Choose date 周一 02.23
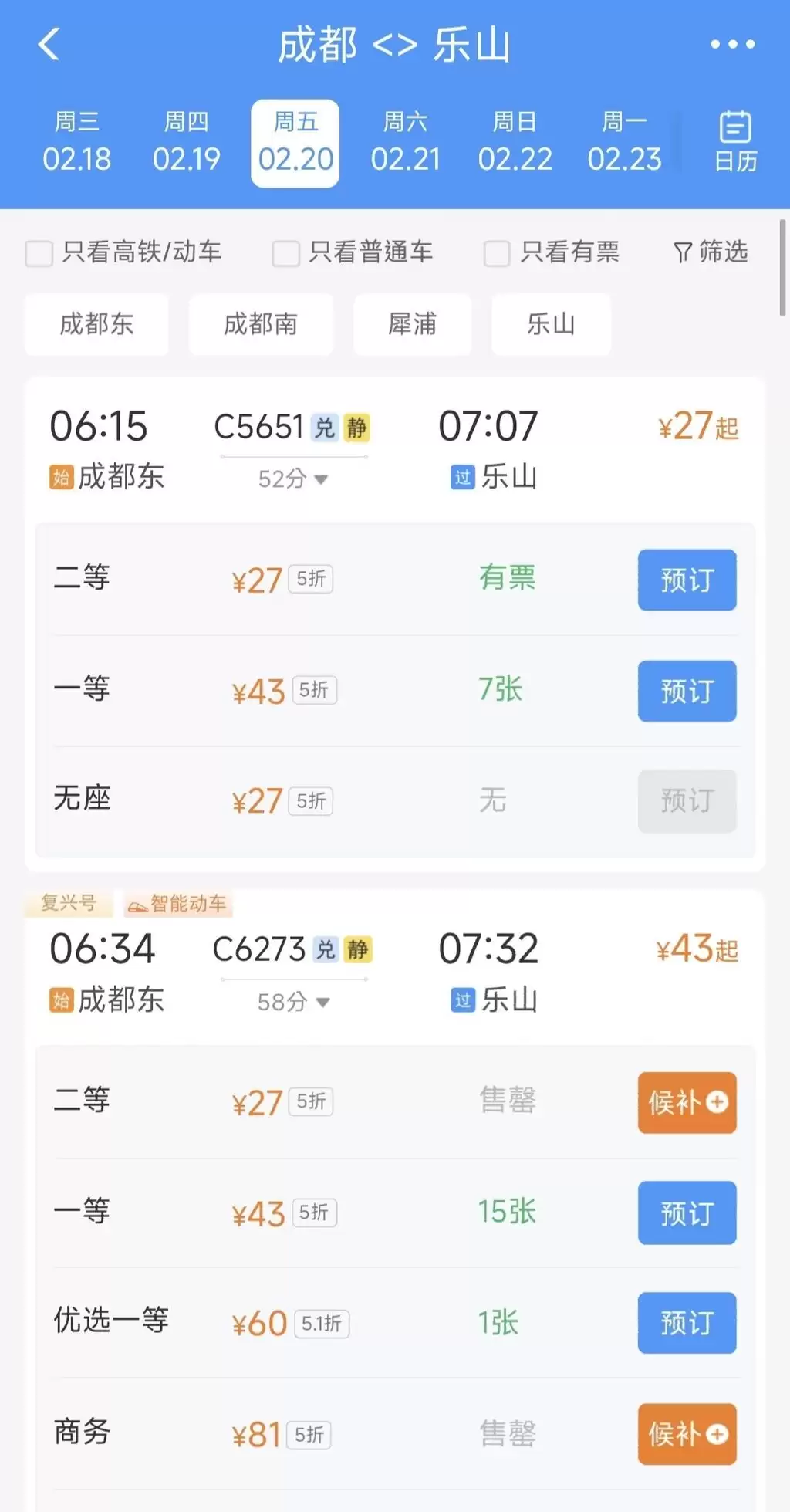This screenshot has width=790, height=1512. pos(624,143)
